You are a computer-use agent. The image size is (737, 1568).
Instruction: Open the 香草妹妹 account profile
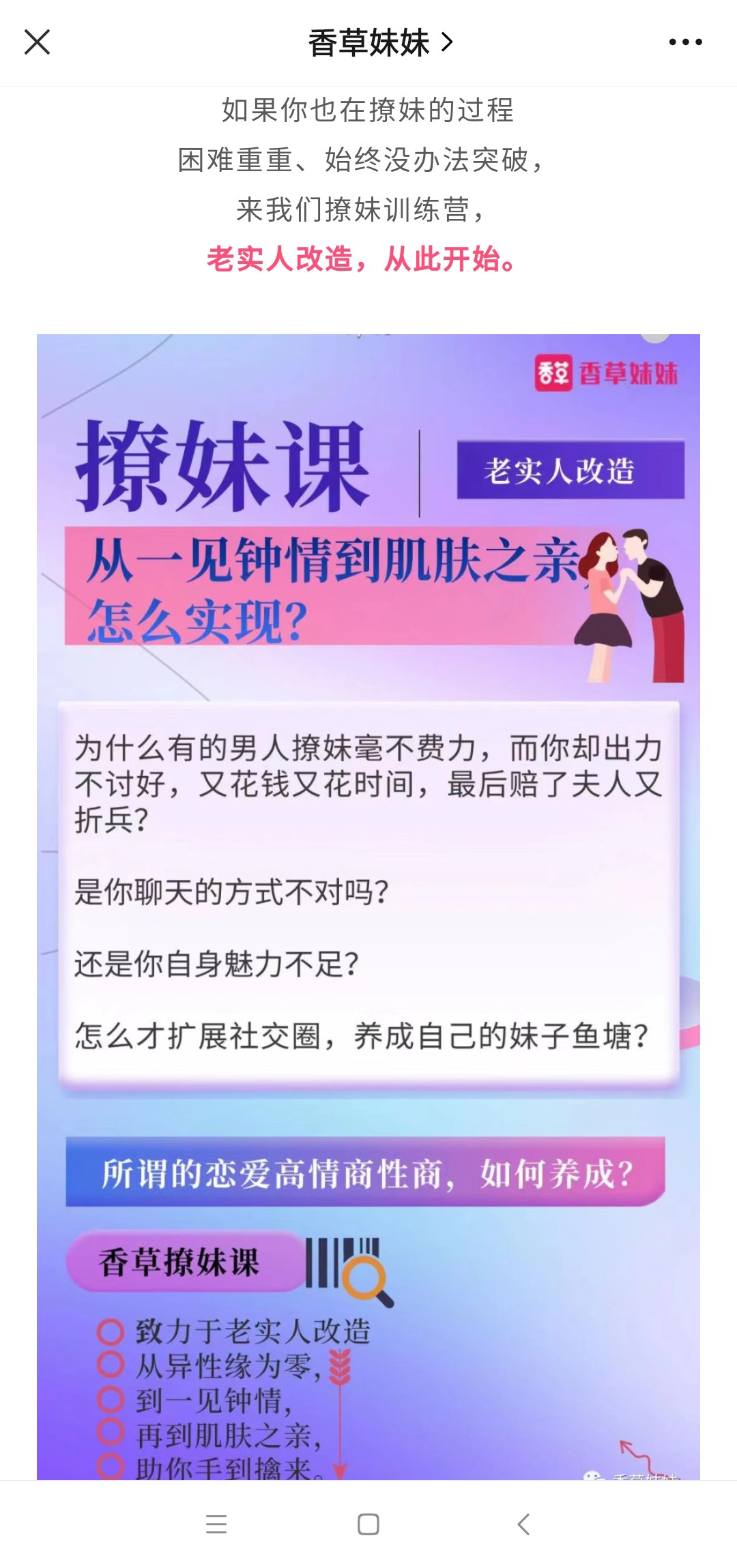coord(379,43)
